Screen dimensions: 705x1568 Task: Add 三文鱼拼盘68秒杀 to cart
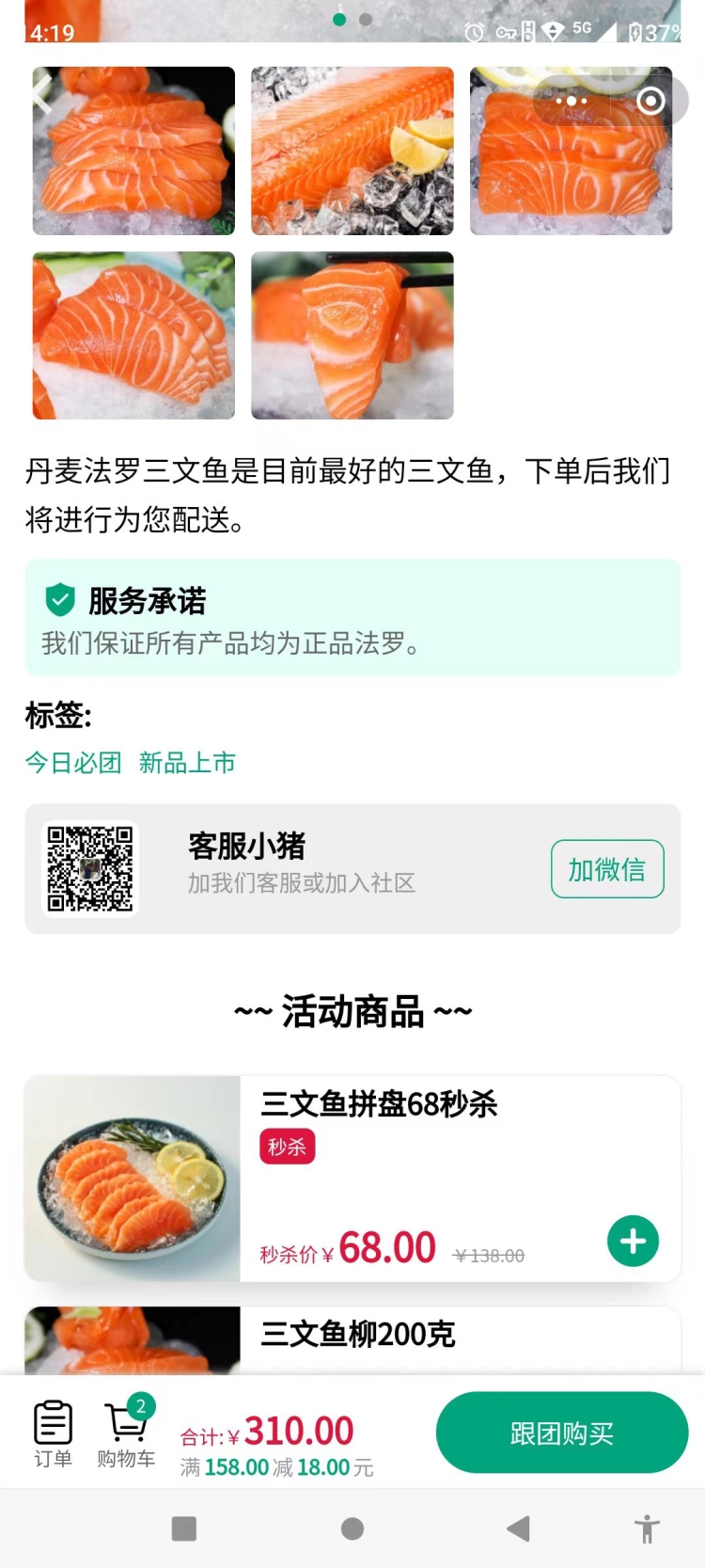633,1242
